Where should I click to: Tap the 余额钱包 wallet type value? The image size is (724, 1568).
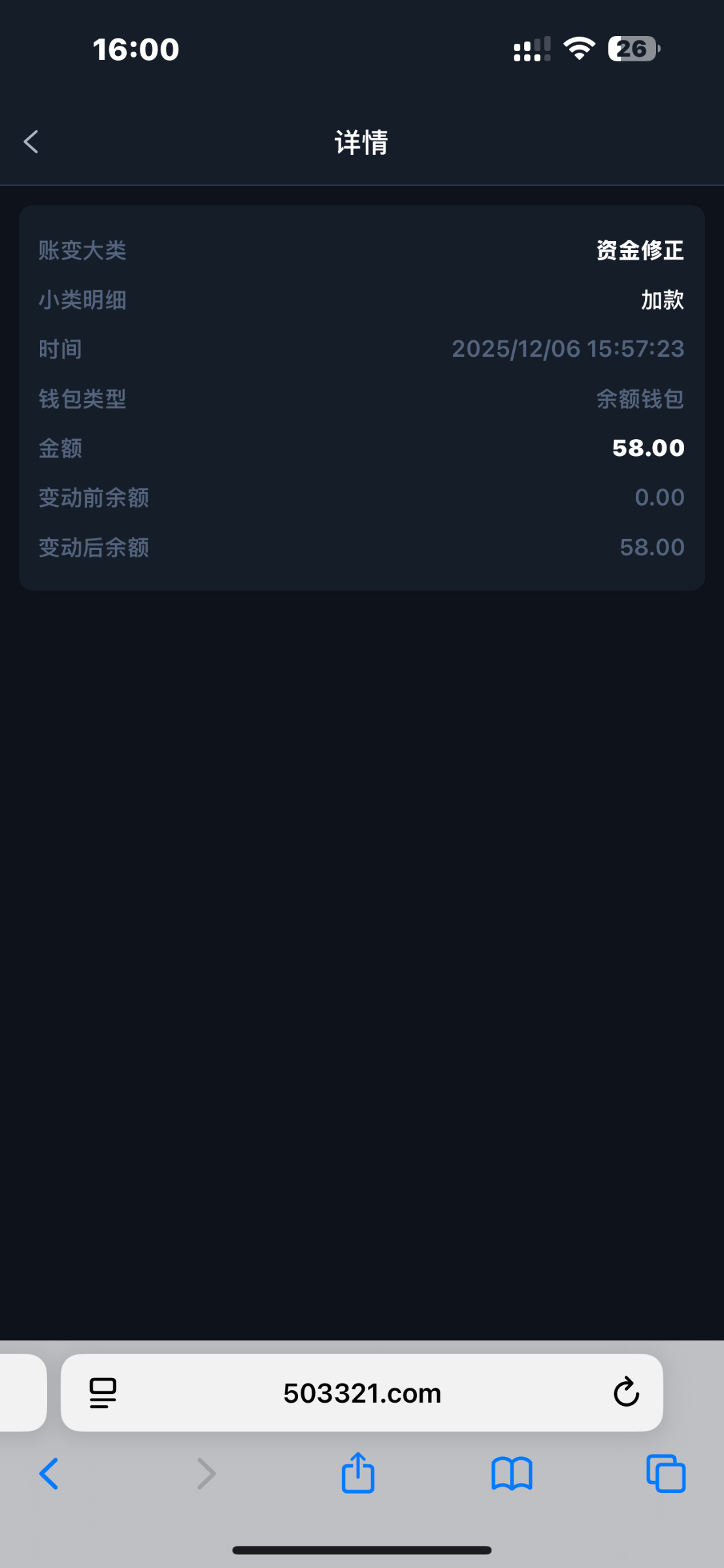(x=640, y=399)
